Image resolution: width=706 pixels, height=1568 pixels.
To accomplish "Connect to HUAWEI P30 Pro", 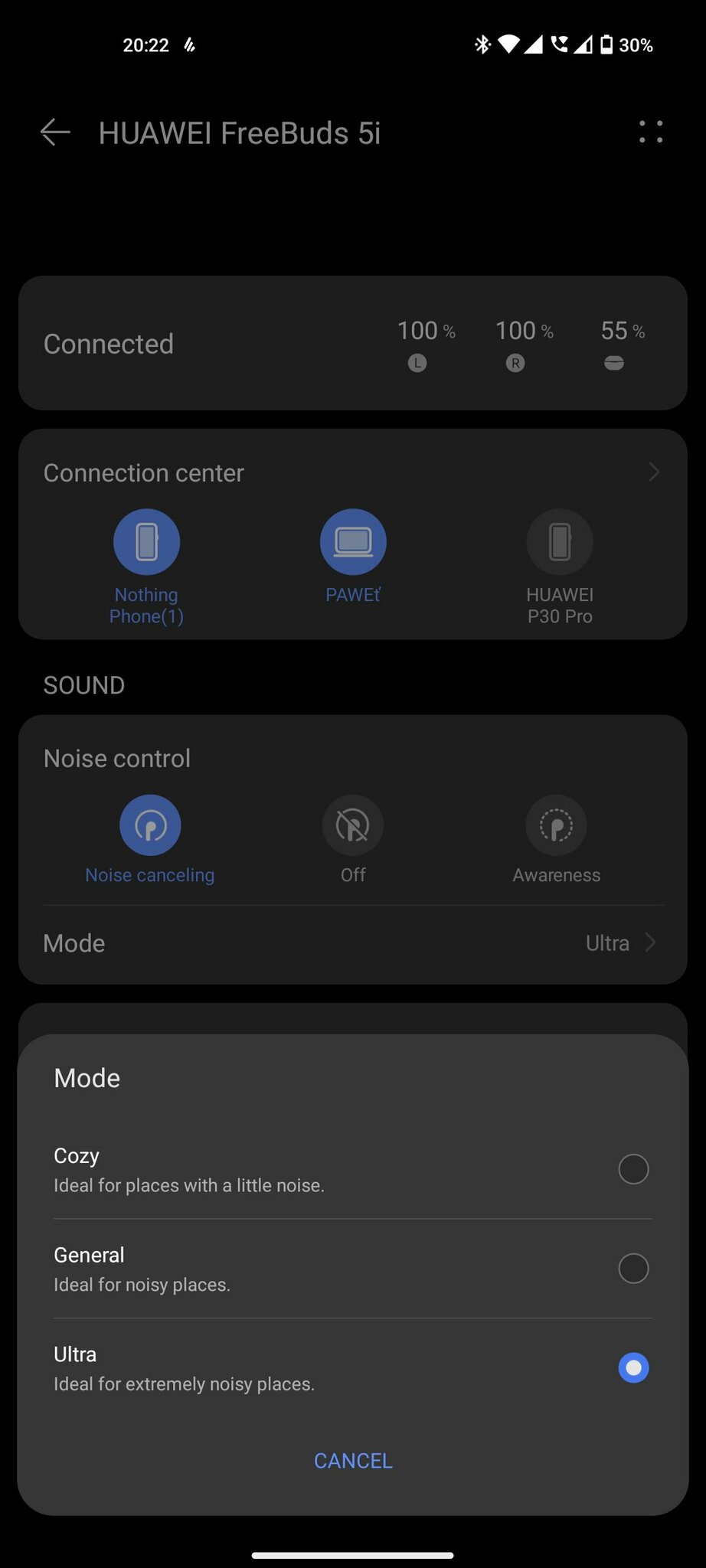I will coord(560,541).
